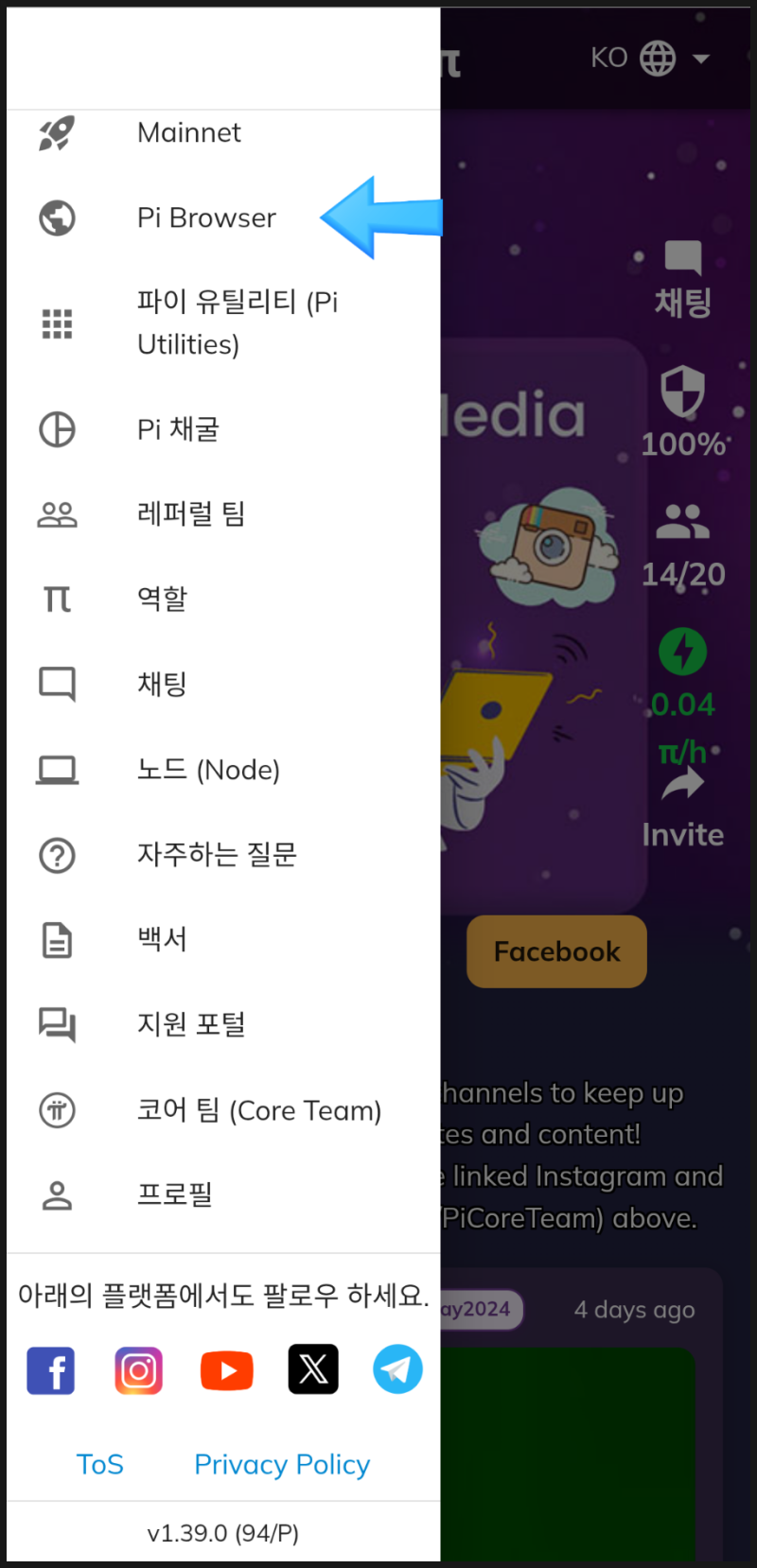Open the Privacy Policy link

pyautogui.click(x=281, y=1464)
